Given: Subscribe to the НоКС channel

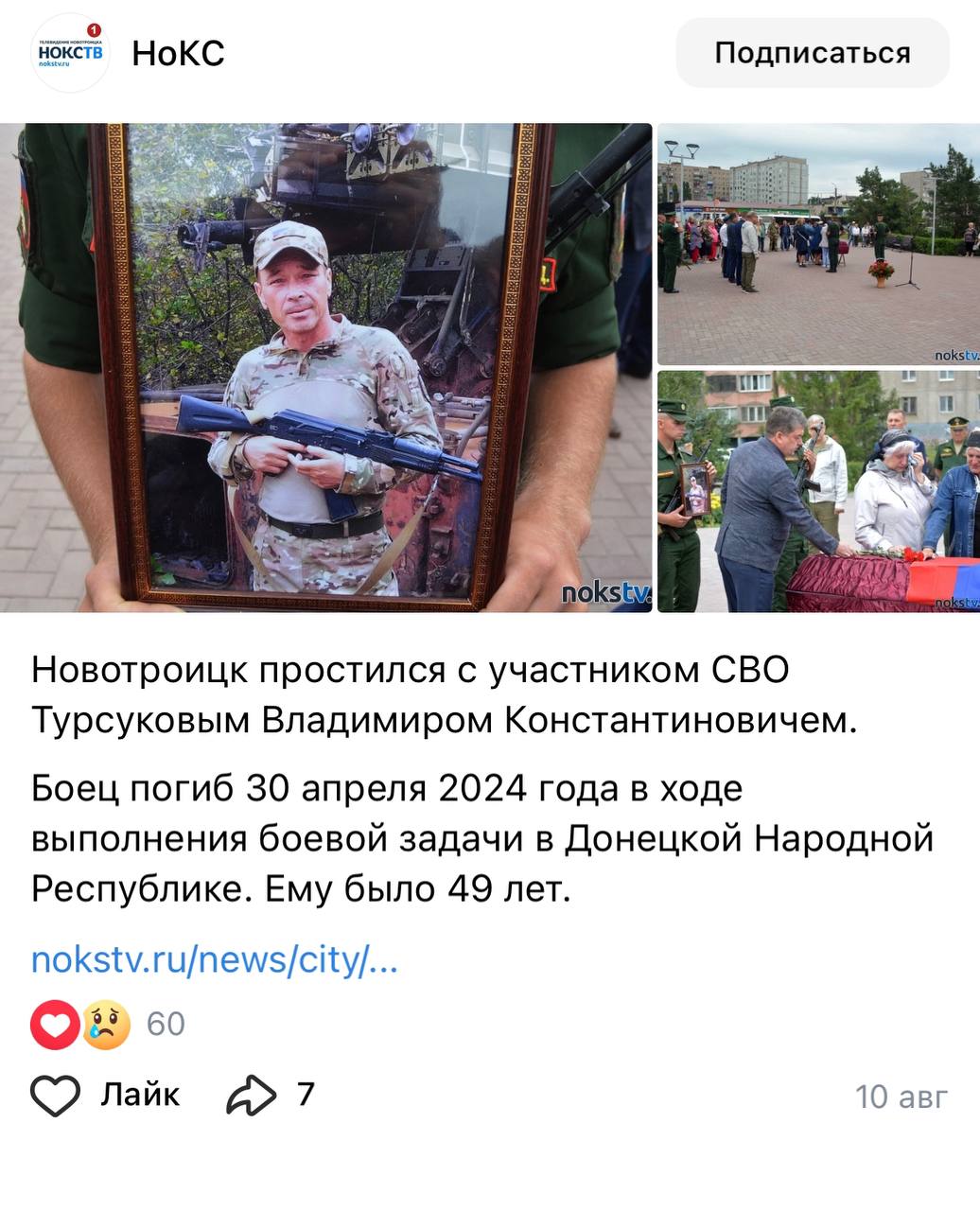Looking at the screenshot, I should point(812,53).
